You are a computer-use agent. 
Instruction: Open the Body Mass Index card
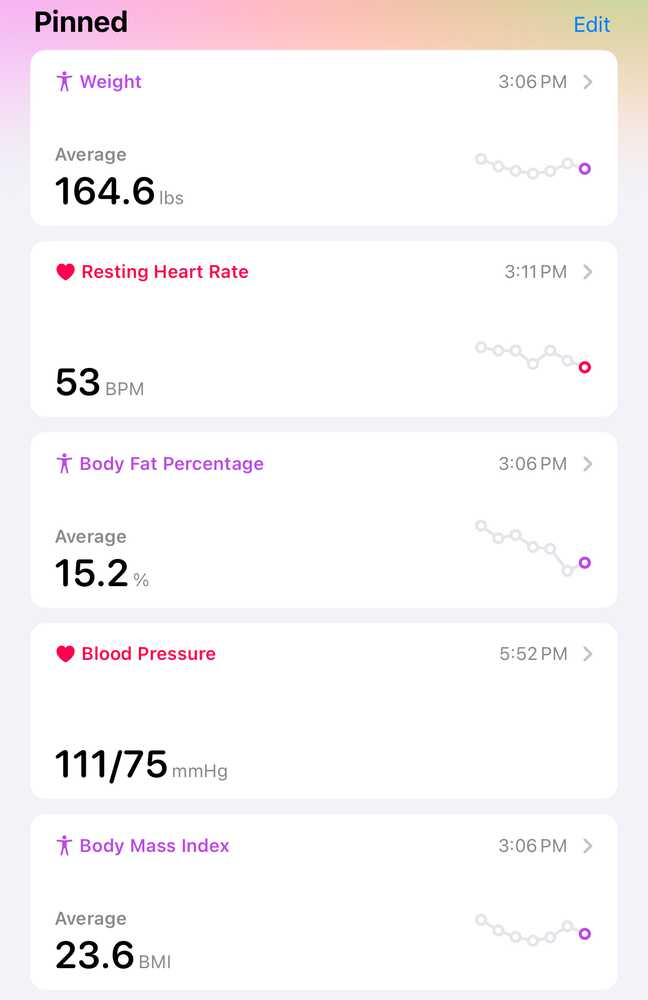click(323, 902)
